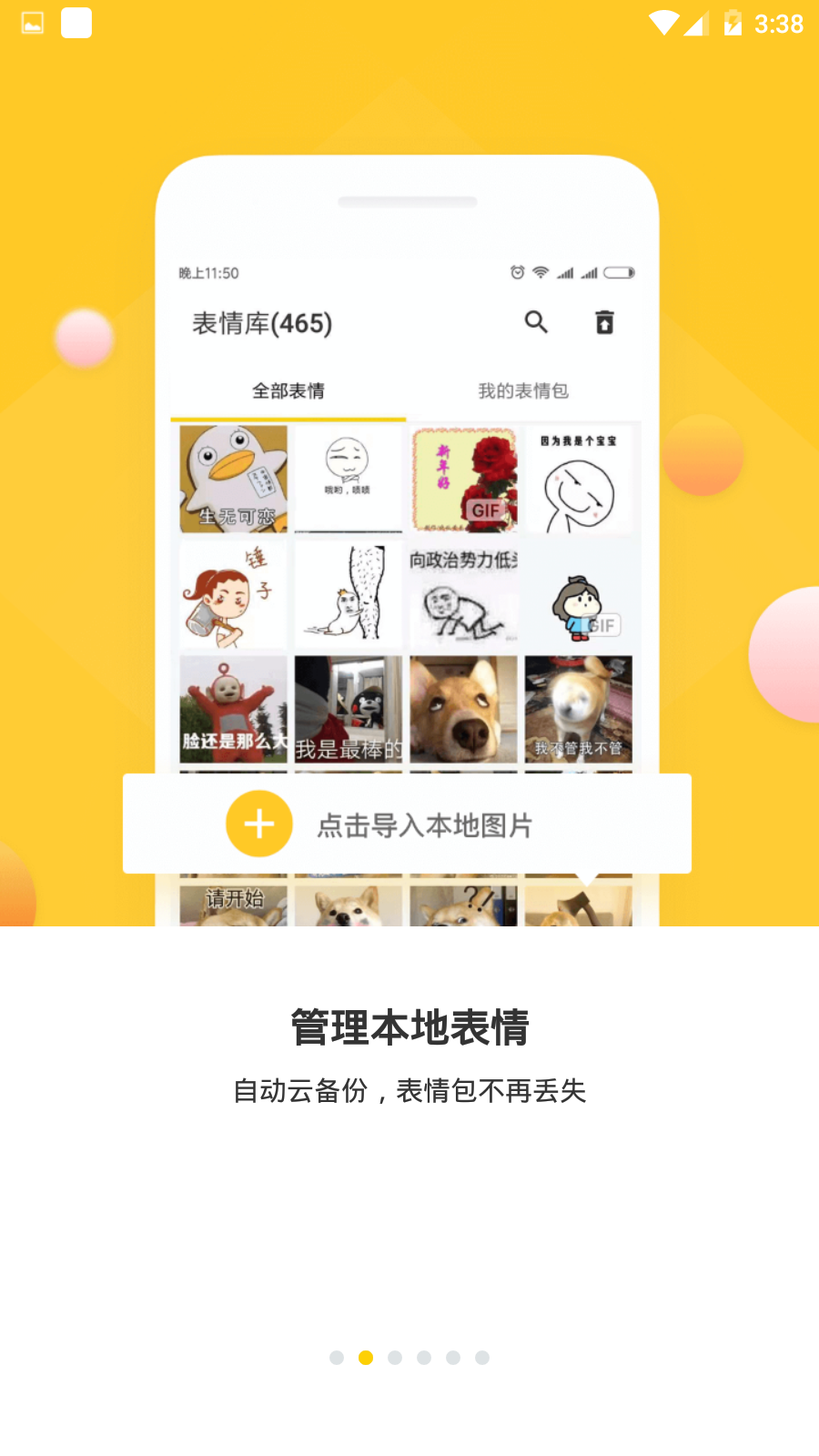The image size is (819, 1456).
Task: Go to the last onboarding page dot
Action: (482, 1358)
